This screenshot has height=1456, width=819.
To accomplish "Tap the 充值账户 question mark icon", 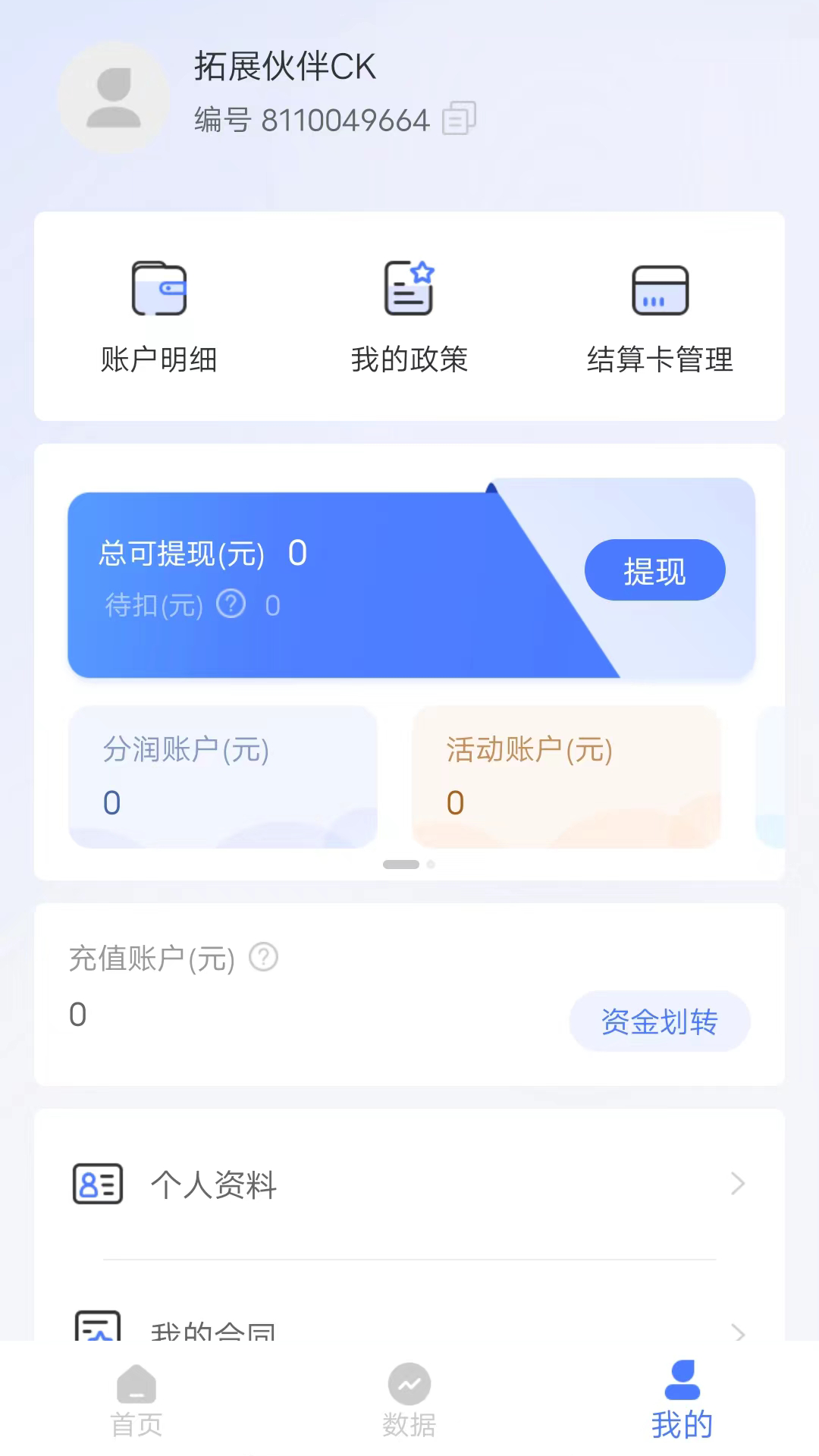I will (x=263, y=958).
